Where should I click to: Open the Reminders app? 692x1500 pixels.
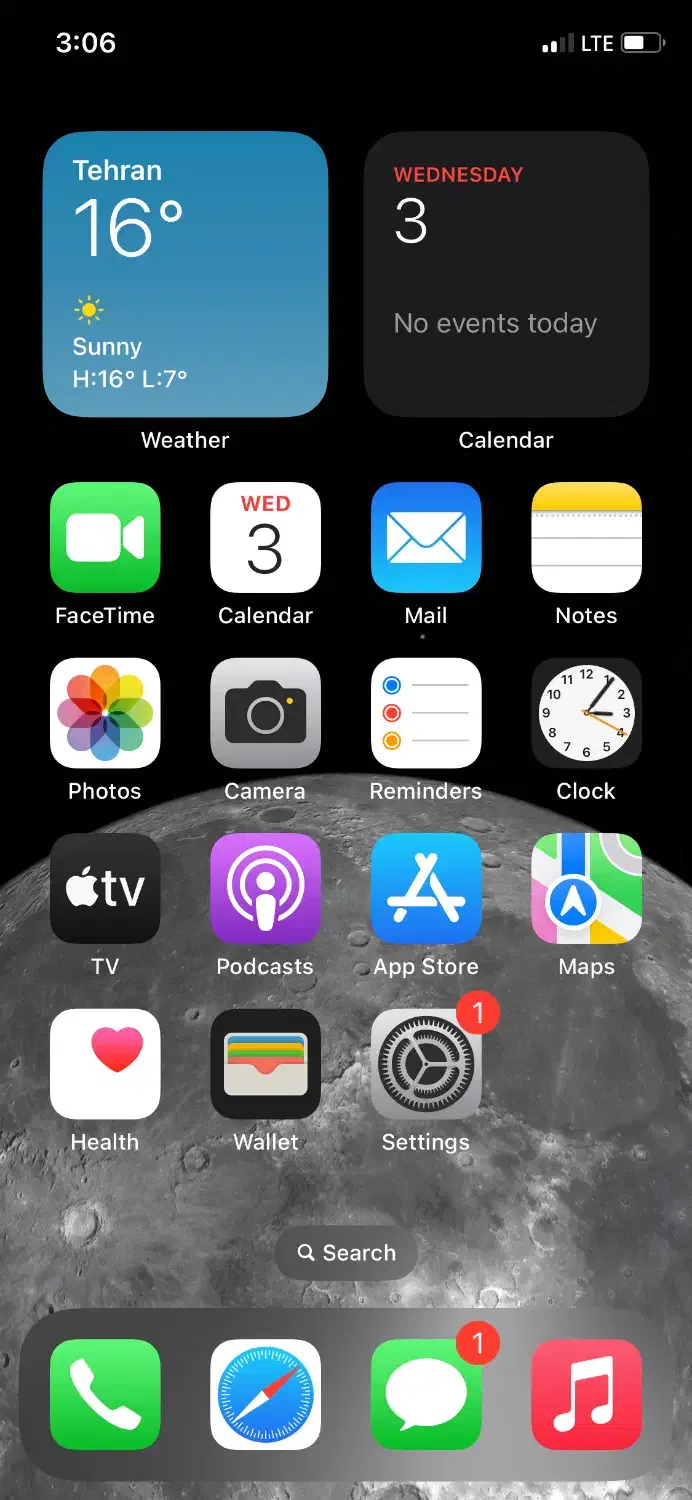pos(426,713)
